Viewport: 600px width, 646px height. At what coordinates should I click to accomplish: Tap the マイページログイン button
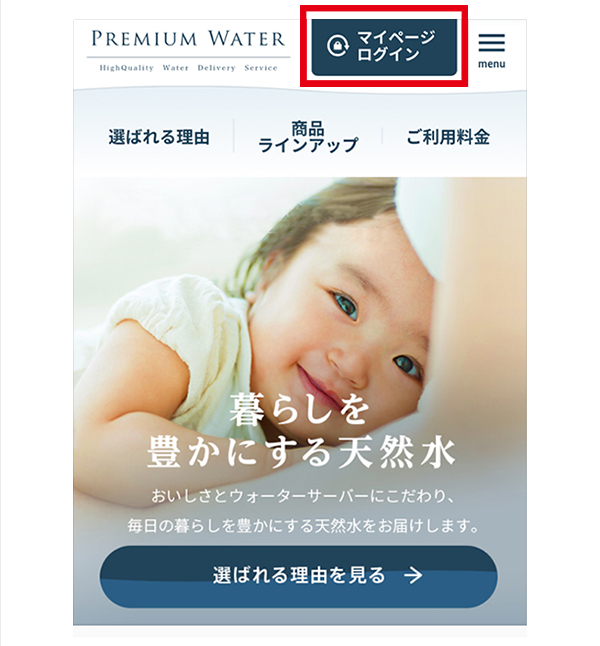384,46
